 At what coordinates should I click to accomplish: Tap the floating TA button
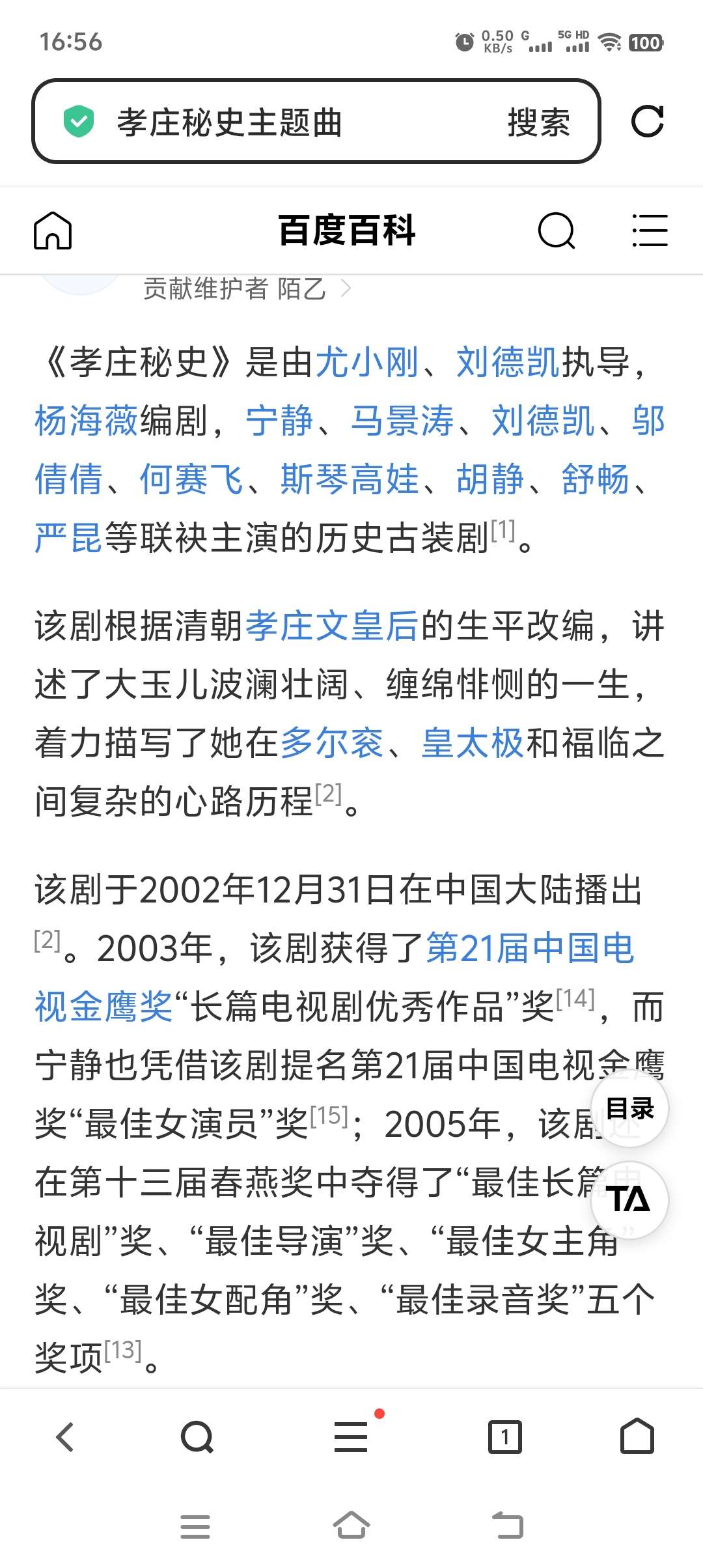tap(629, 1199)
